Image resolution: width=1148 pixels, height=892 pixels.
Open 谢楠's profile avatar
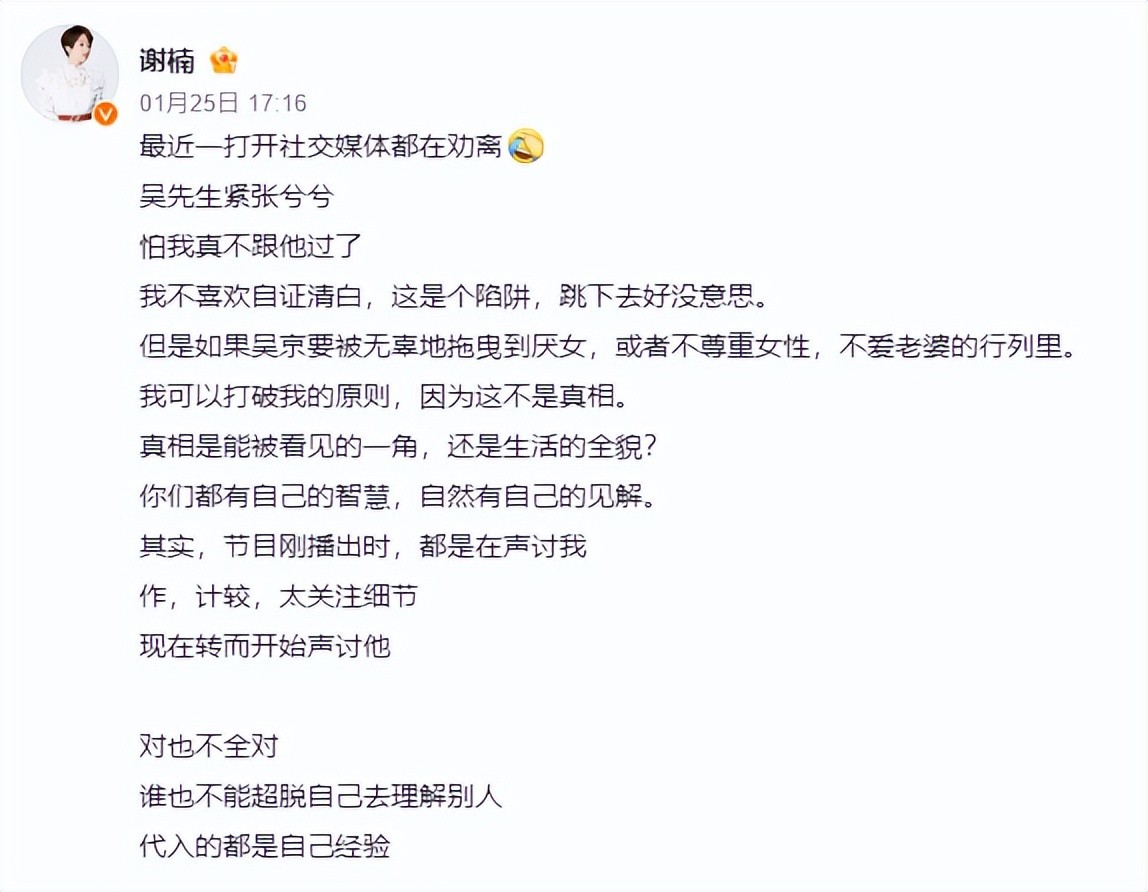click(70, 75)
